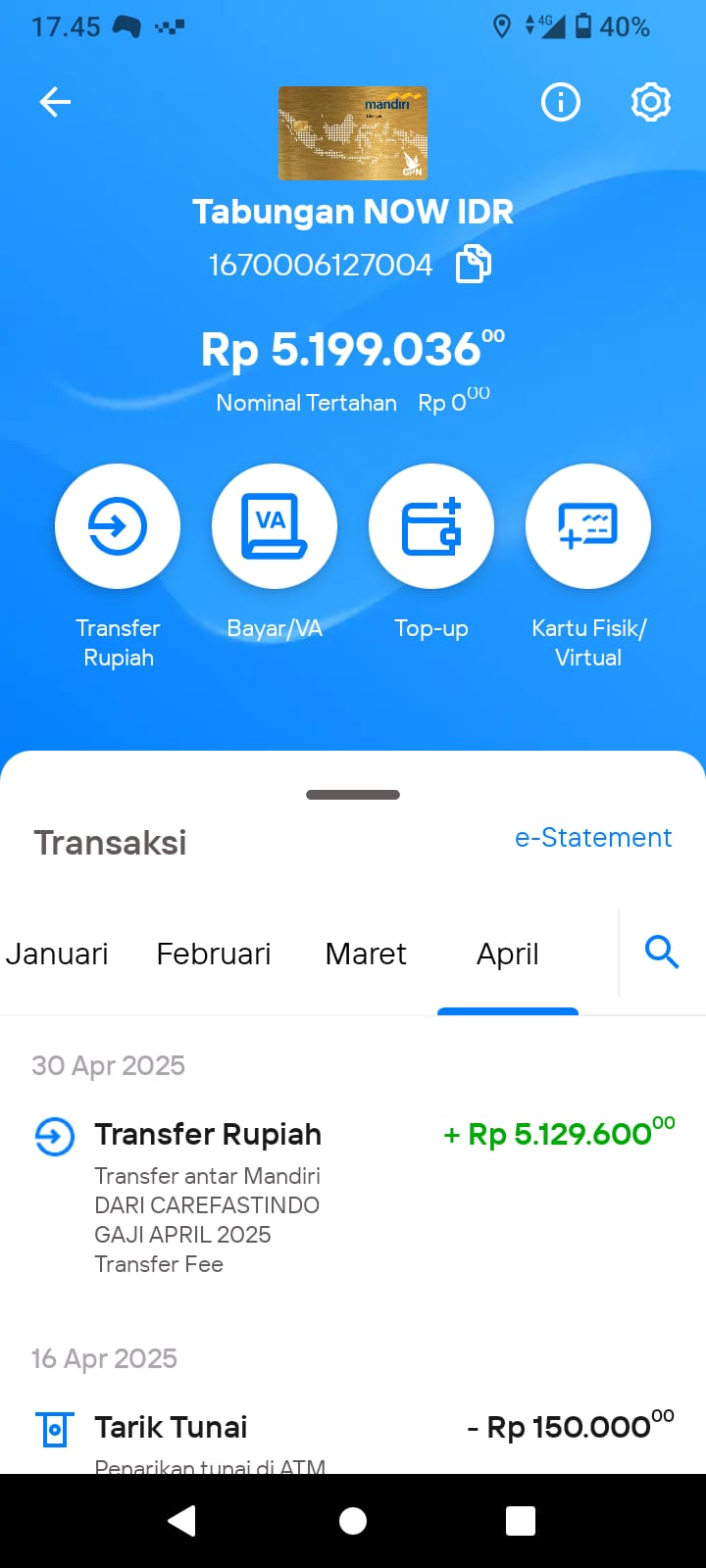Screen dimensions: 706x1568
Task: Go back using the top-left arrow
Action: (x=55, y=102)
